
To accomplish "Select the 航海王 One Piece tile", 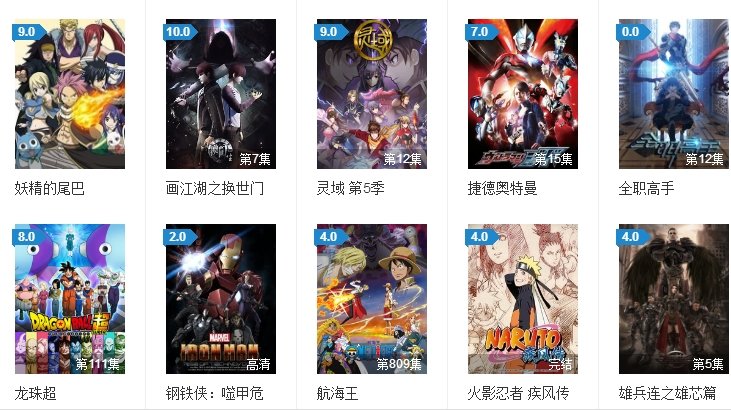I will pos(372,298).
